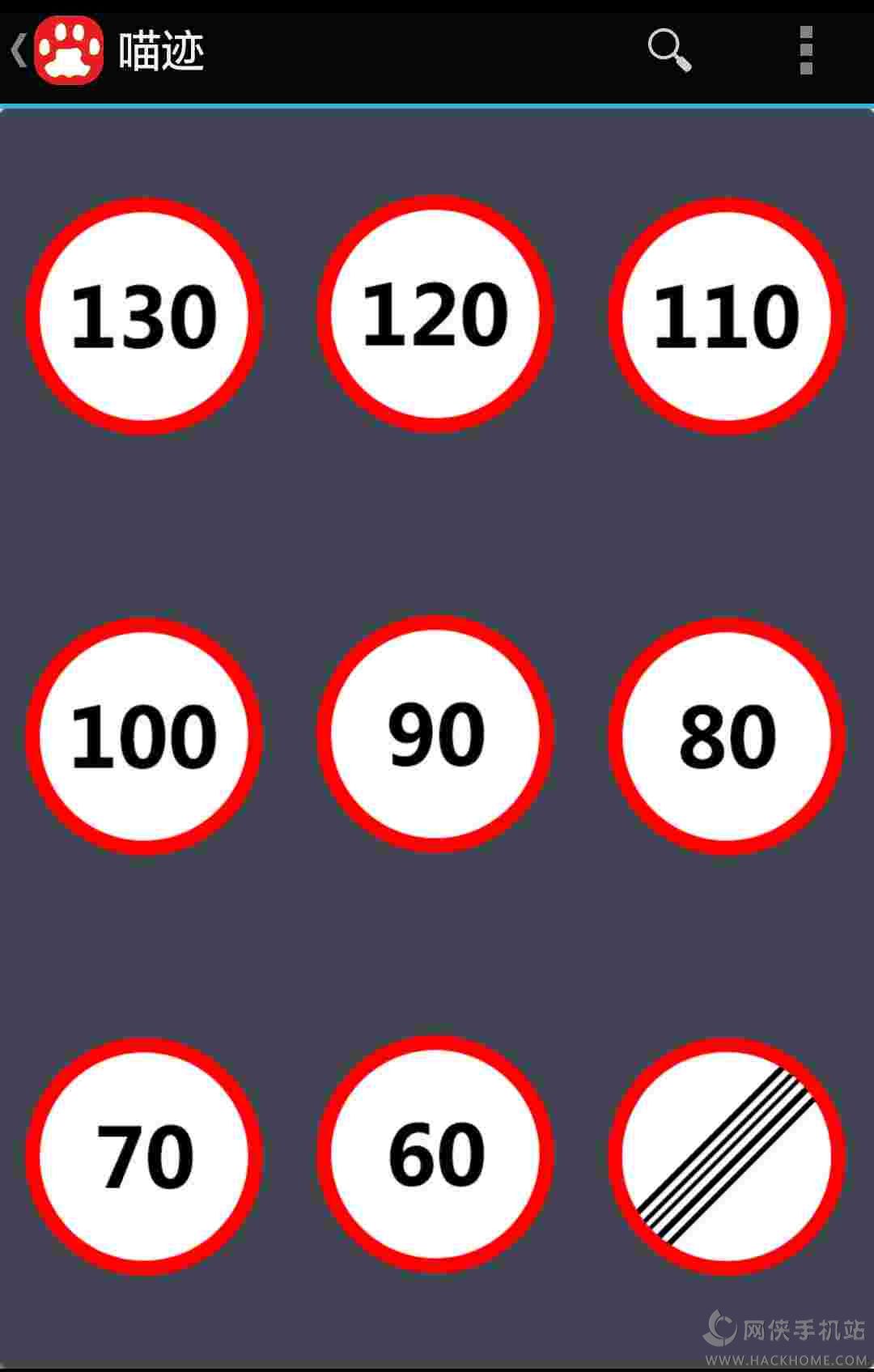This screenshot has height=1372, width=874.
Task: Pick the 60 speed limit sign
Action: (x=435, y=1153)
